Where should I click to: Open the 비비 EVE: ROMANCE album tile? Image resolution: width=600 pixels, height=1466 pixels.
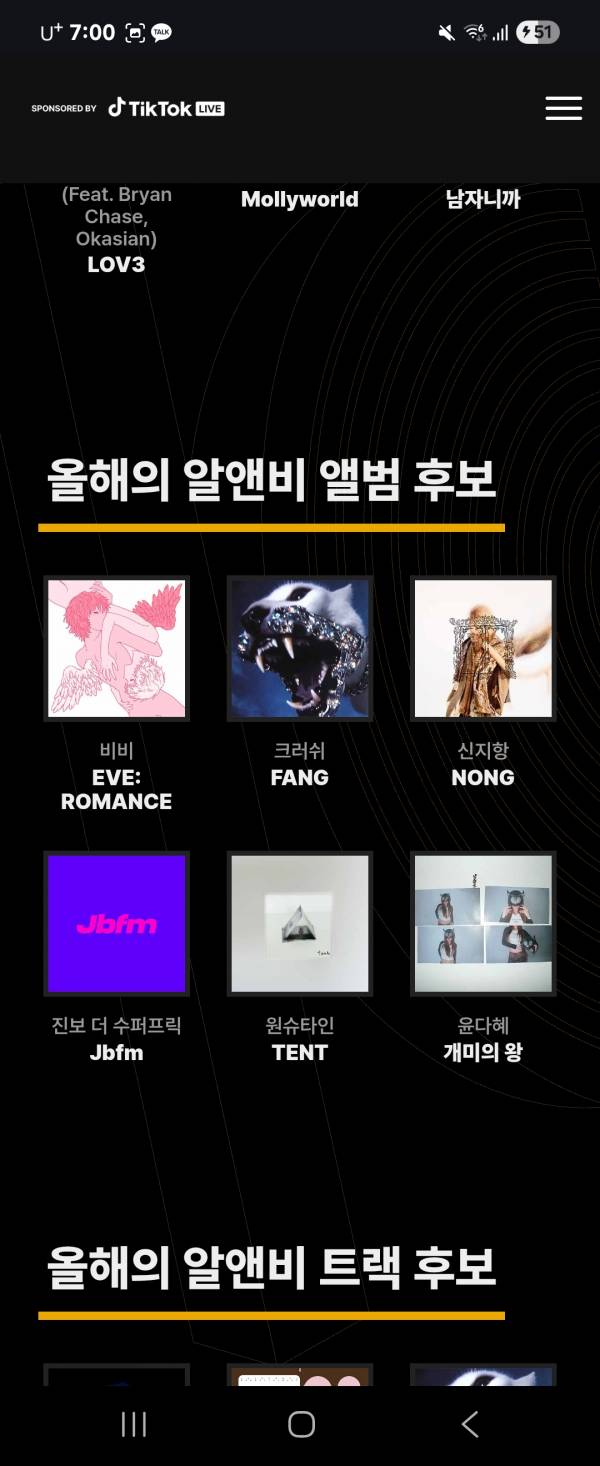pos(117,648)
